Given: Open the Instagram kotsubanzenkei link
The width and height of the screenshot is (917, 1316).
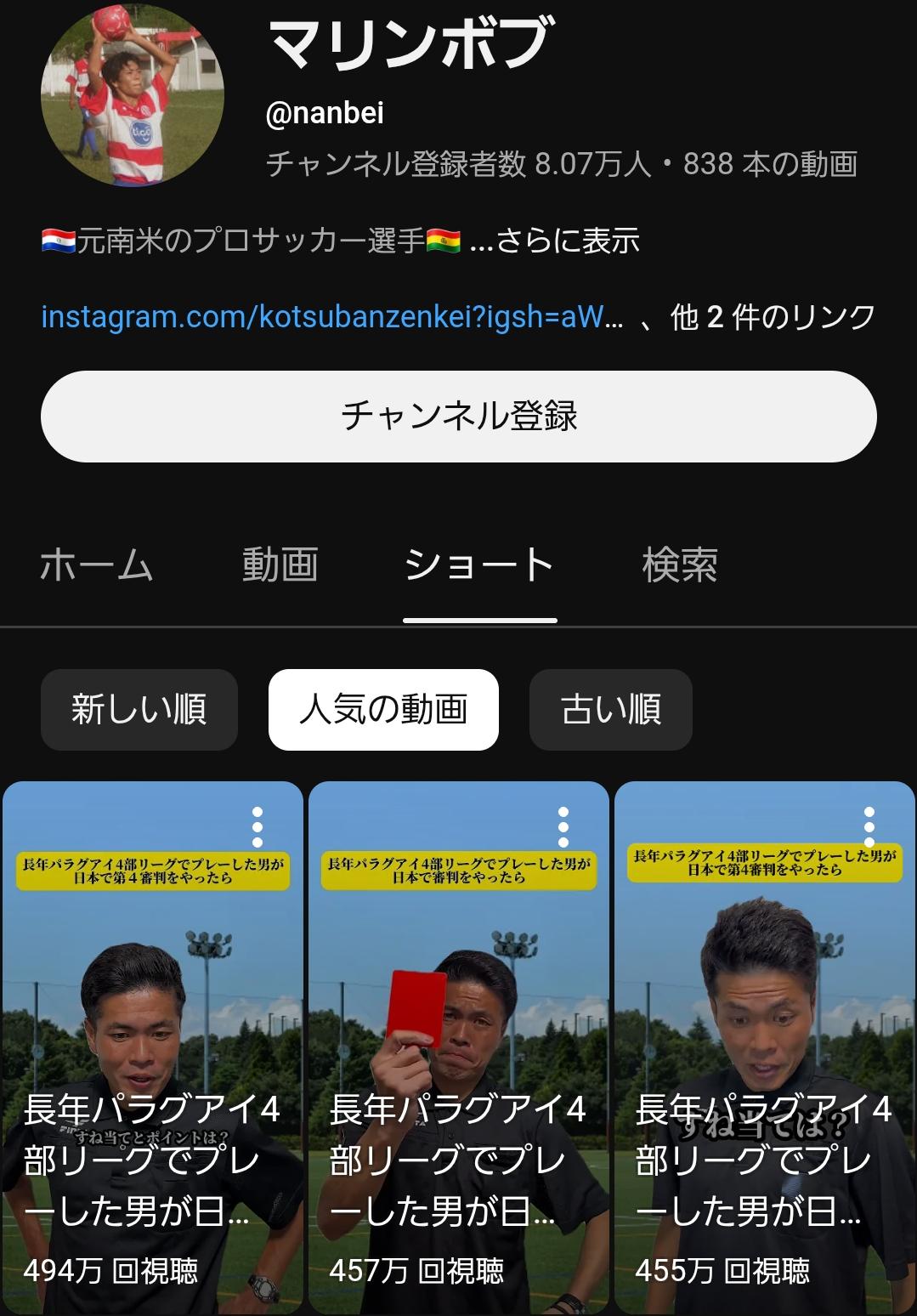Looking at the screenshot, I should (x=331, y=317).
